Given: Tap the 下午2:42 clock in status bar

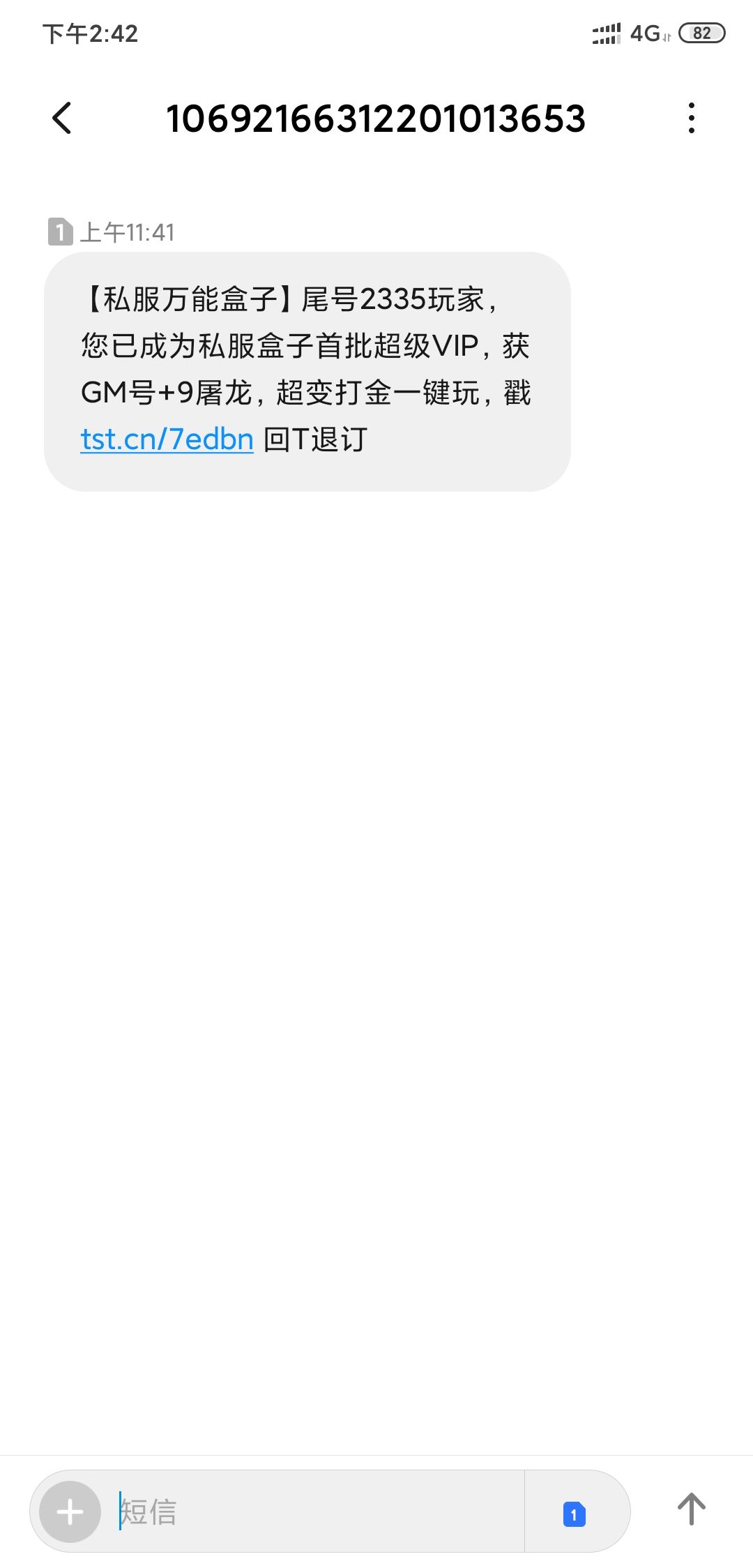Looking at the screenshot, I should pos(89,33).
